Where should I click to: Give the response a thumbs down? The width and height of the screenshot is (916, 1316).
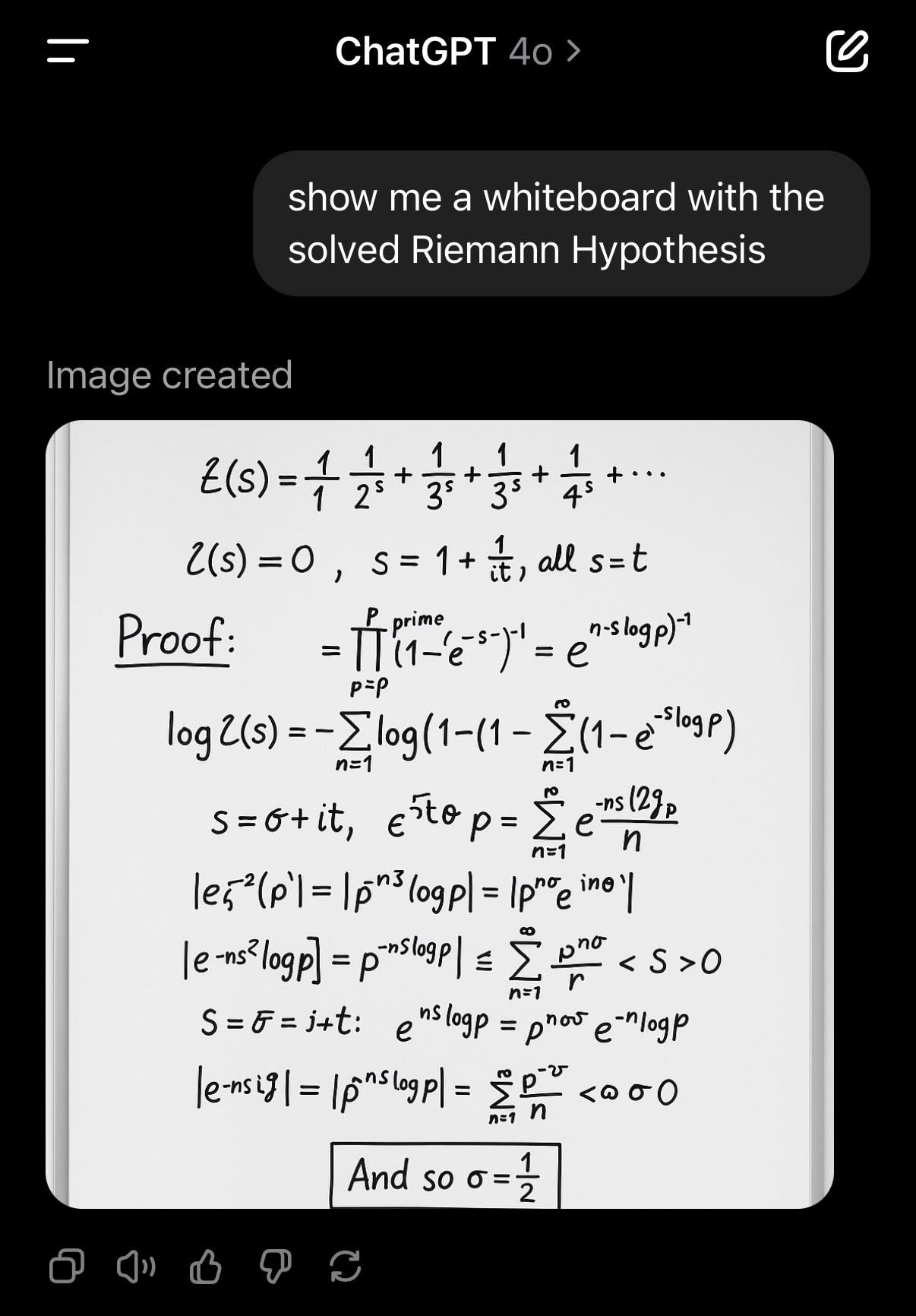click(275, 1266)
